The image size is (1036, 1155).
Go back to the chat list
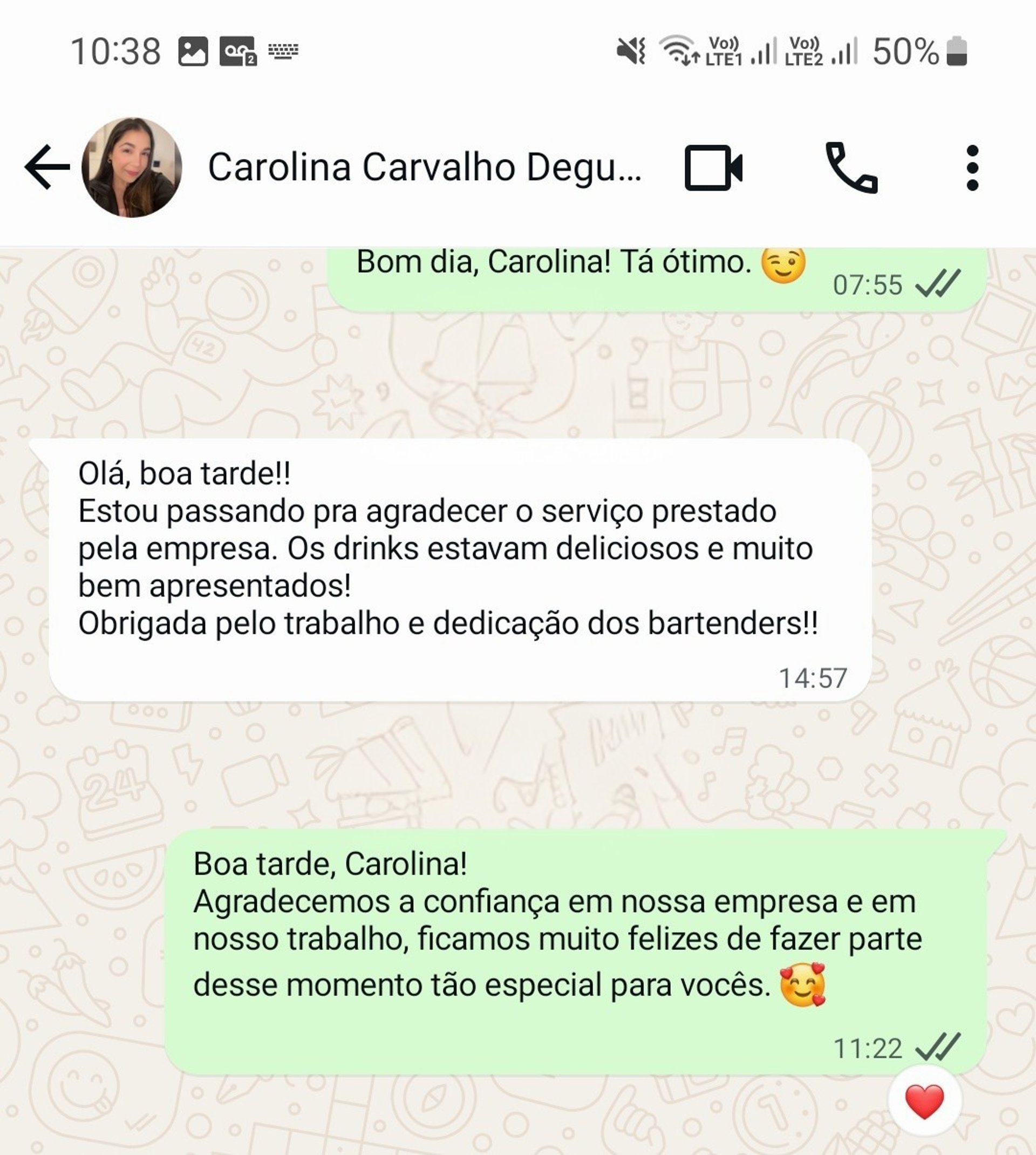tap(47, 167)
